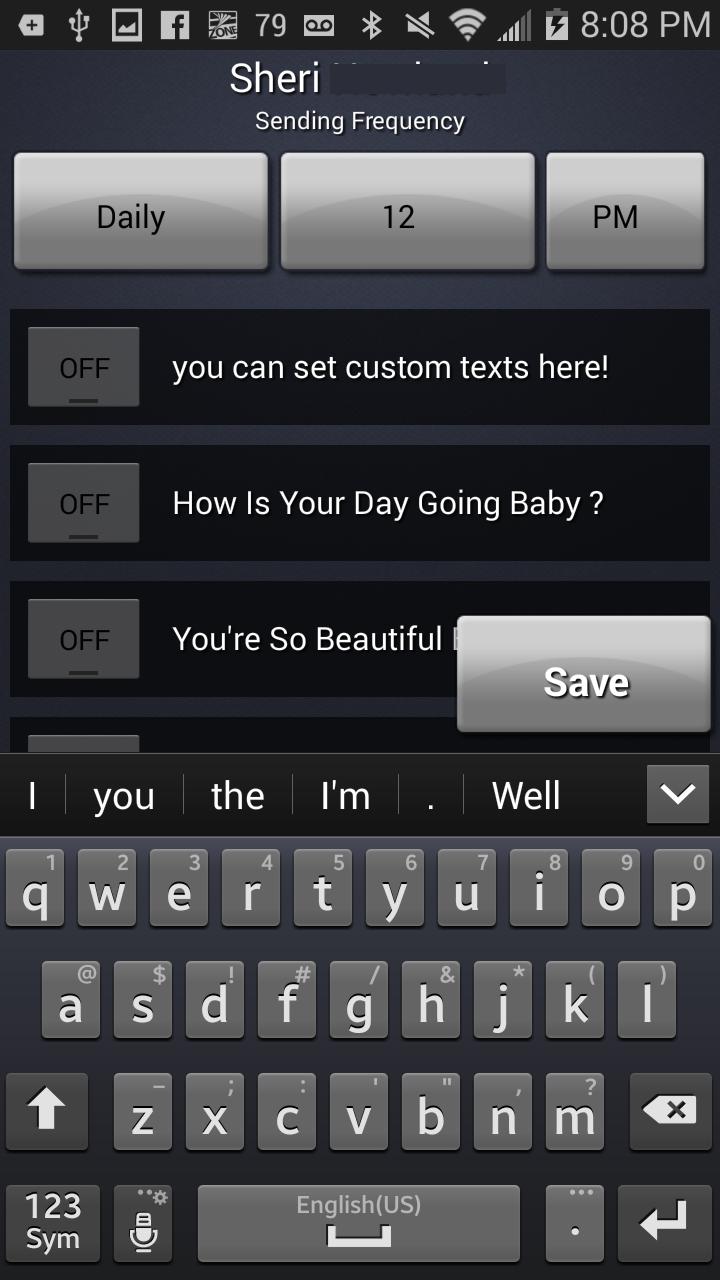Image resolution: width=720 pixels, height=1280 pixels.
Task: Tap the period key on the keyboard
Action: 574,1222
